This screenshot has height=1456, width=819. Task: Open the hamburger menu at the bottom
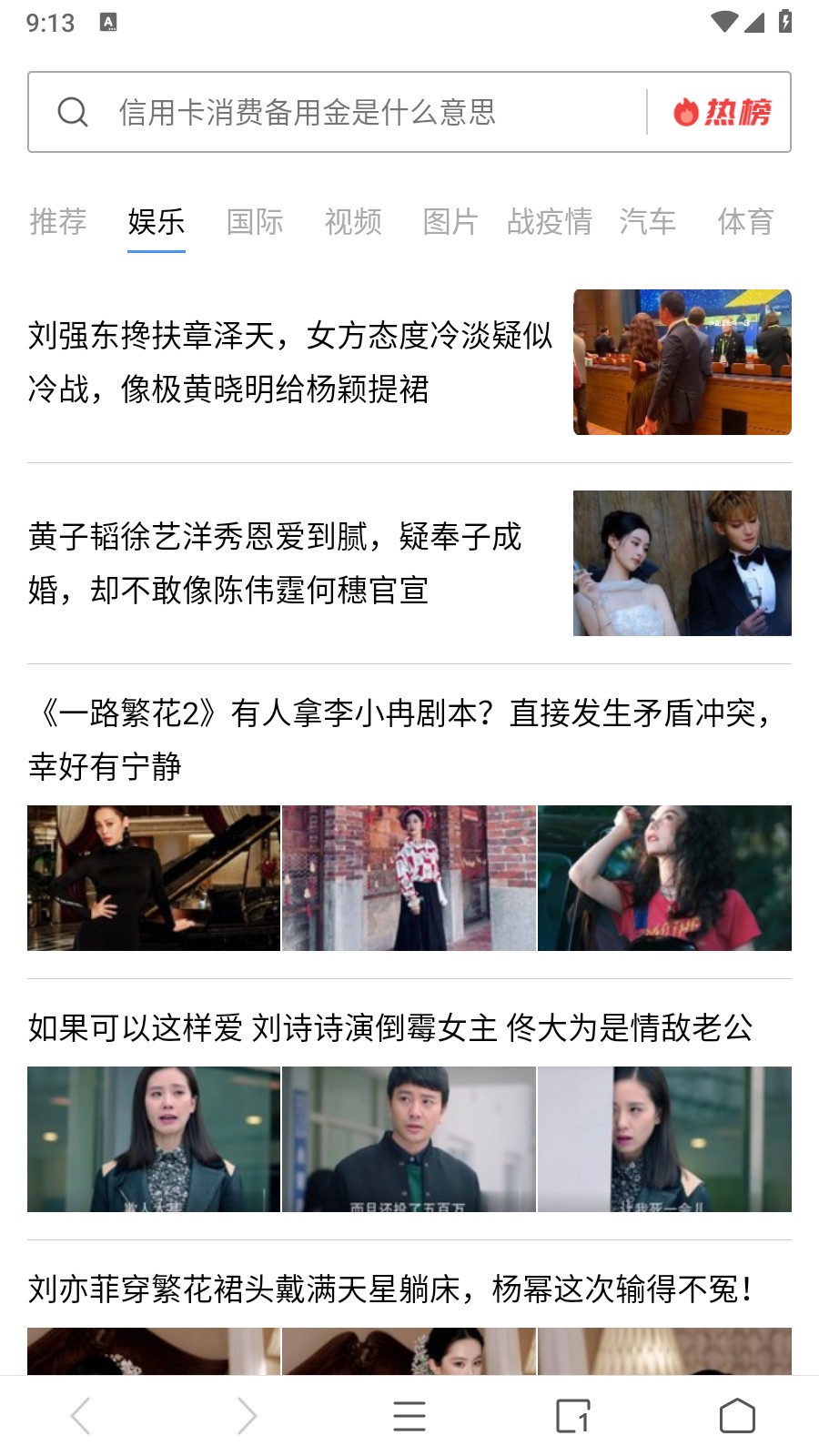(x=409, y=1415)
